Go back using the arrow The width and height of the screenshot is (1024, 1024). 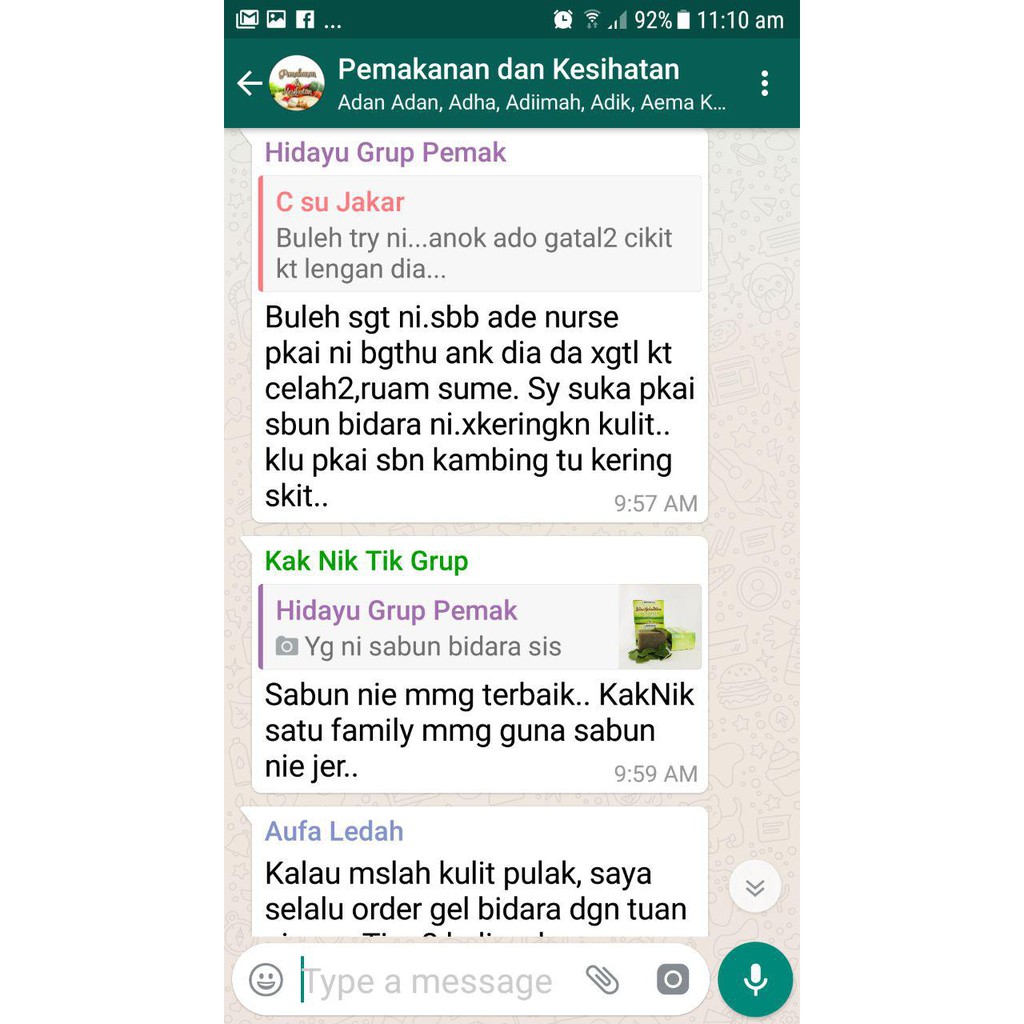tap(249, 84)
